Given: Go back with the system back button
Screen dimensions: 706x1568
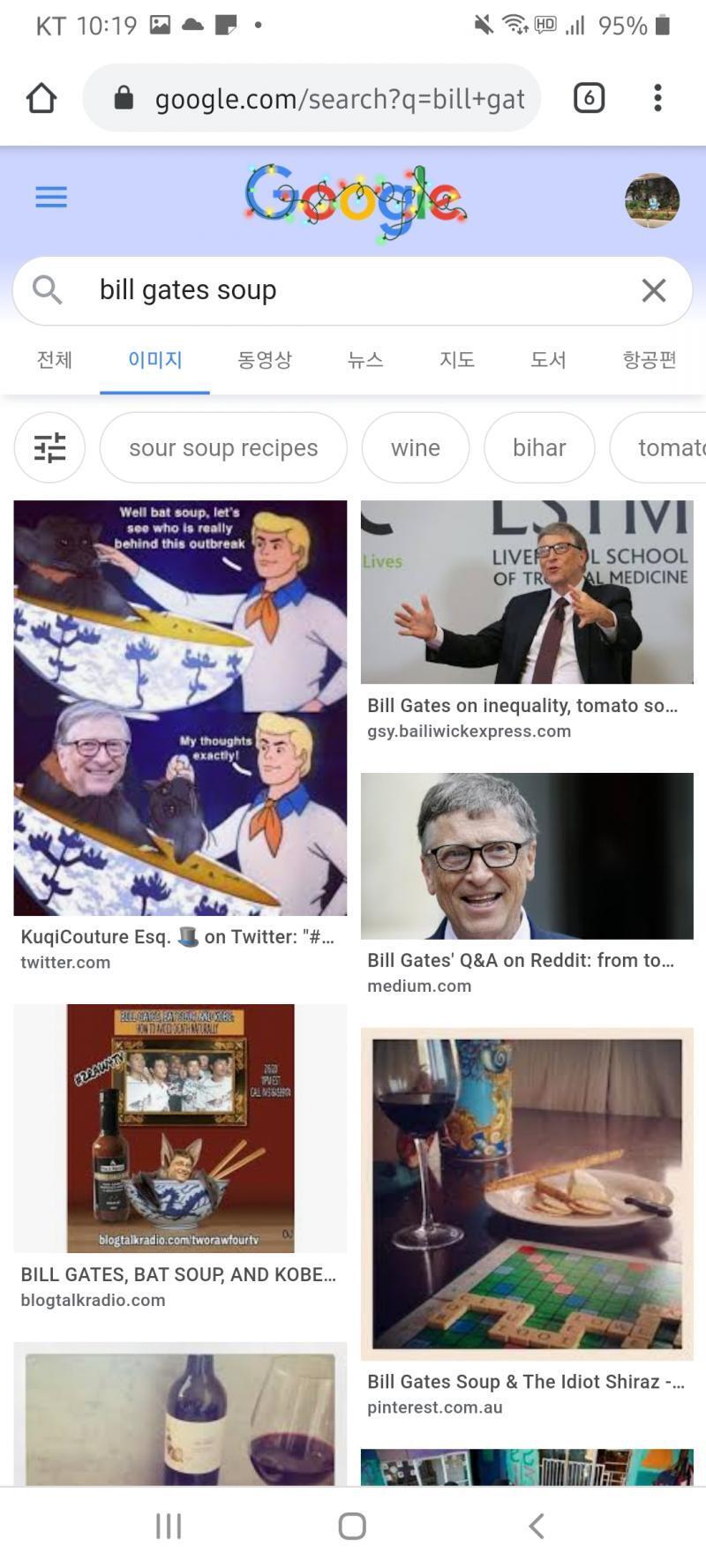Looking at the screenshot, I should coord(536,1526).
